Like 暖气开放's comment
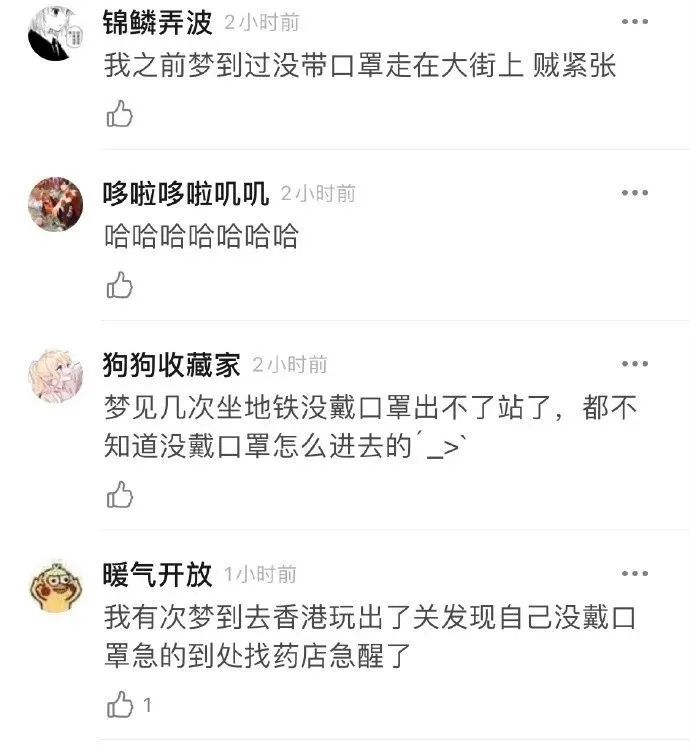 pyautogui.click(x=120, y=704)
